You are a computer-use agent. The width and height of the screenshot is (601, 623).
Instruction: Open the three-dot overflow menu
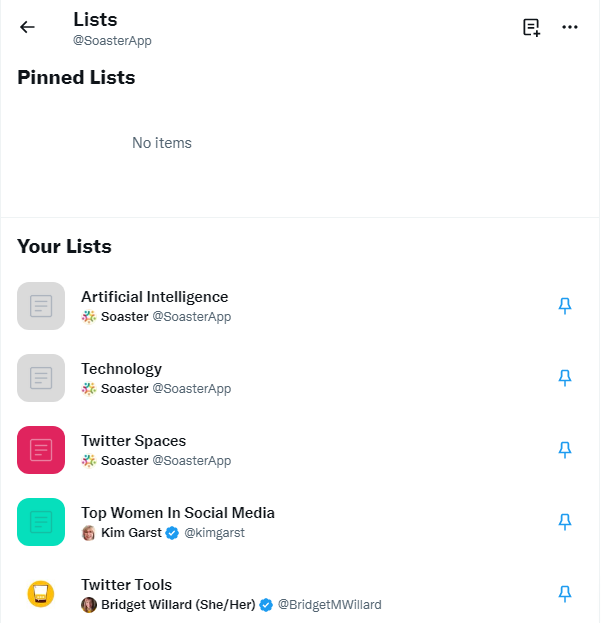point(570,27)
